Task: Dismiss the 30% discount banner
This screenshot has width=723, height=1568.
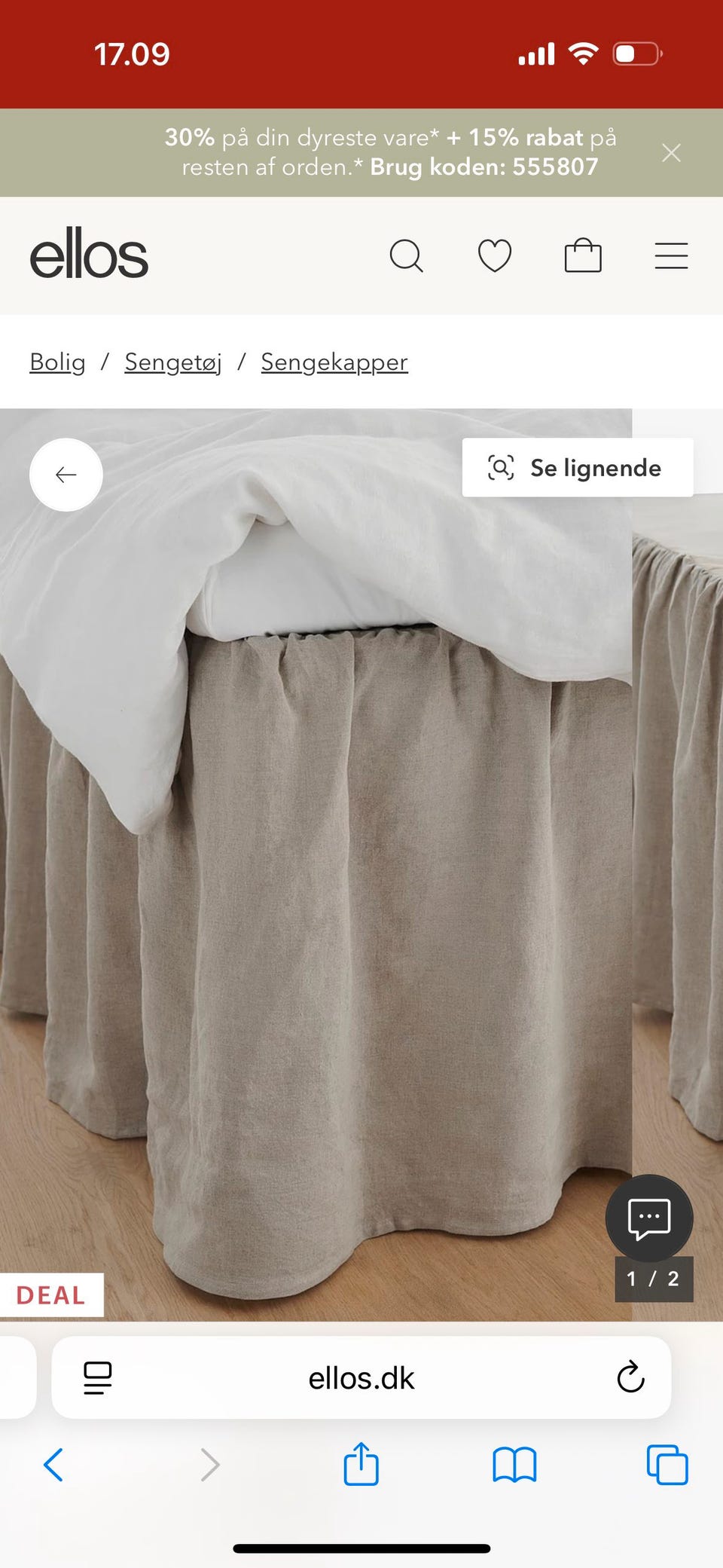Action: tap(671, 152)
